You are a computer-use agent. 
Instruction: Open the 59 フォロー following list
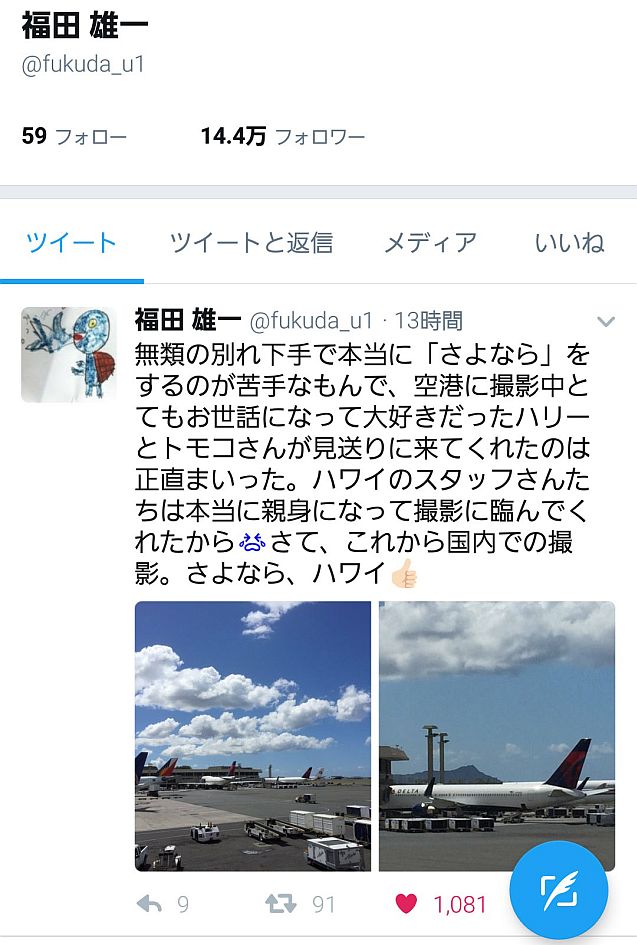coord(74,136)
